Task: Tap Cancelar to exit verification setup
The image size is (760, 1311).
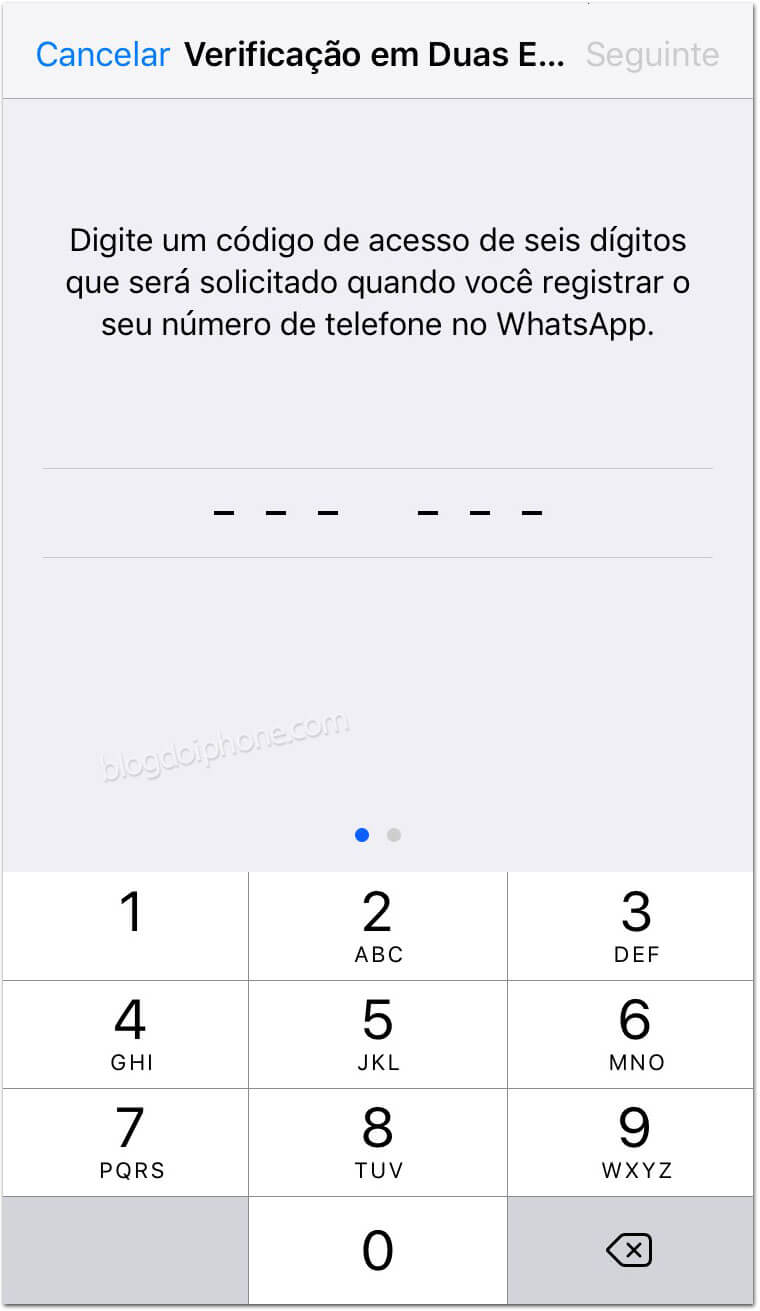Action: click(x=103, y=54)
